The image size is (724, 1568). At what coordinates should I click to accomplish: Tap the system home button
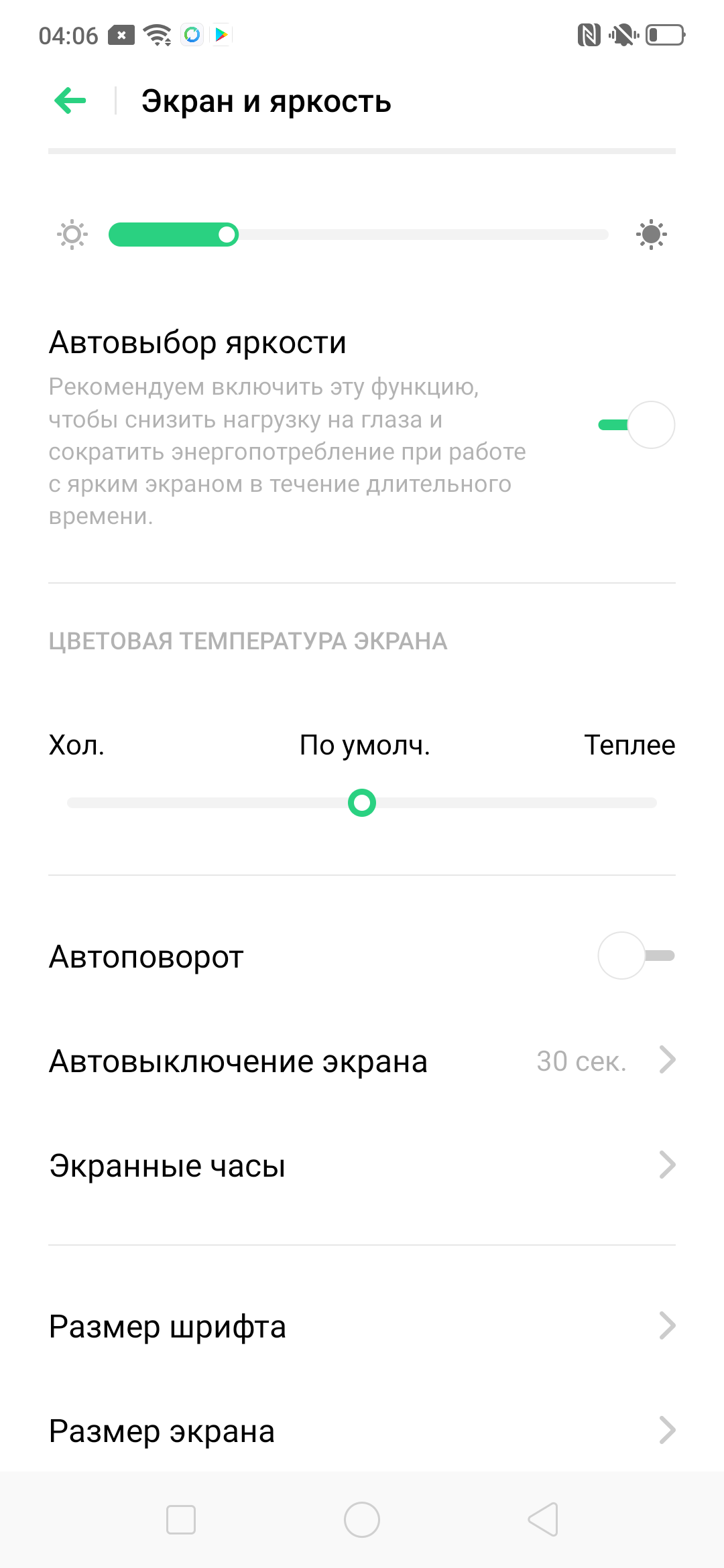(x=362, y=1520)
